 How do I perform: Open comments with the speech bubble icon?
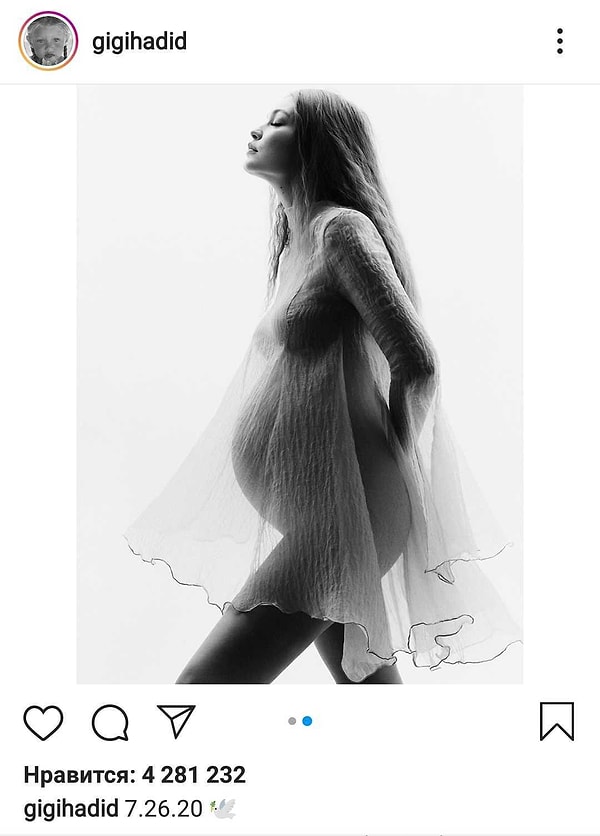tap(110, 722)
